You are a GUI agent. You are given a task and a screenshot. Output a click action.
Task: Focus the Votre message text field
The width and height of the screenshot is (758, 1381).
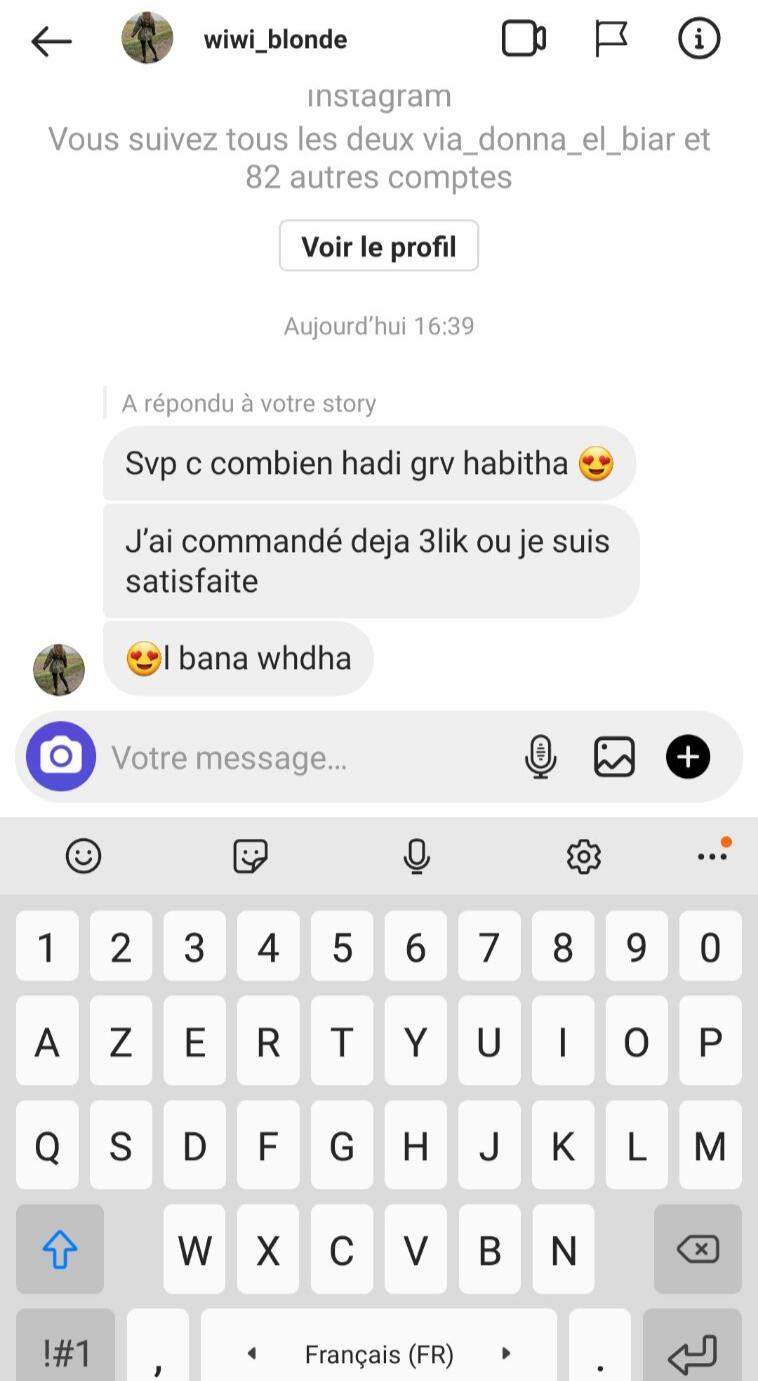click(x=310, y=758)
